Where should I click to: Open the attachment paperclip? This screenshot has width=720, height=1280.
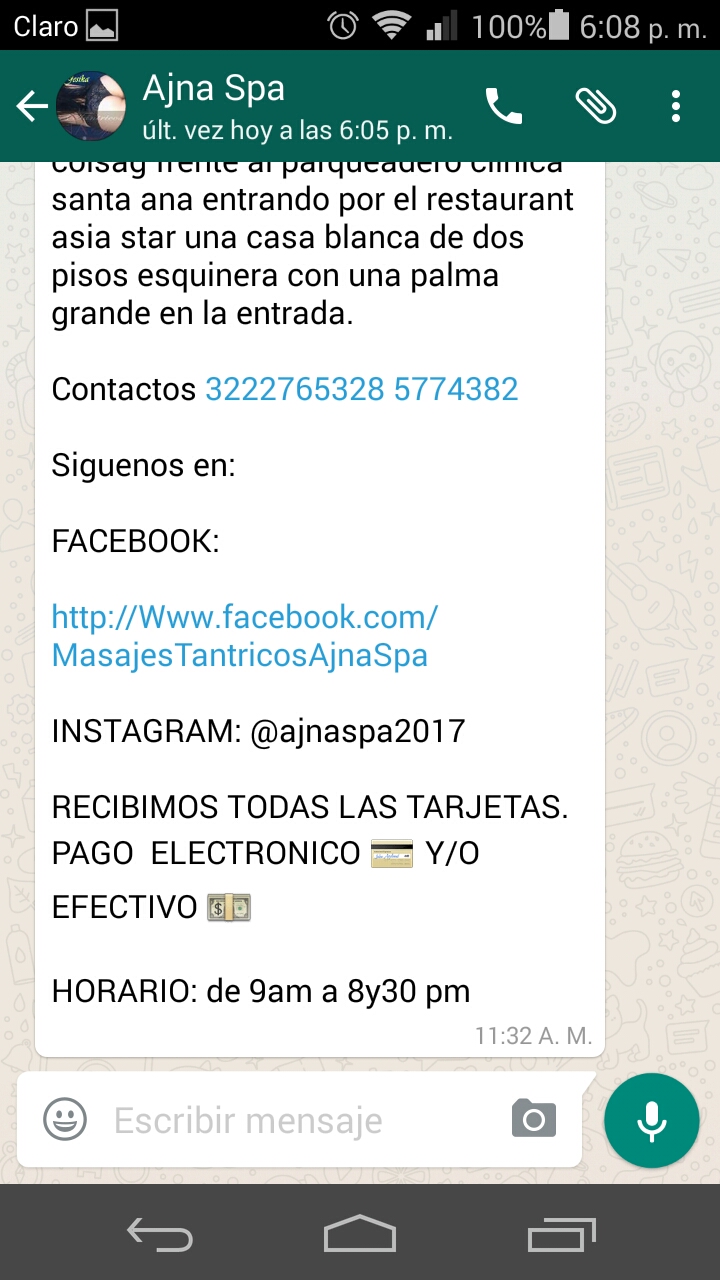tap(596, 106)
